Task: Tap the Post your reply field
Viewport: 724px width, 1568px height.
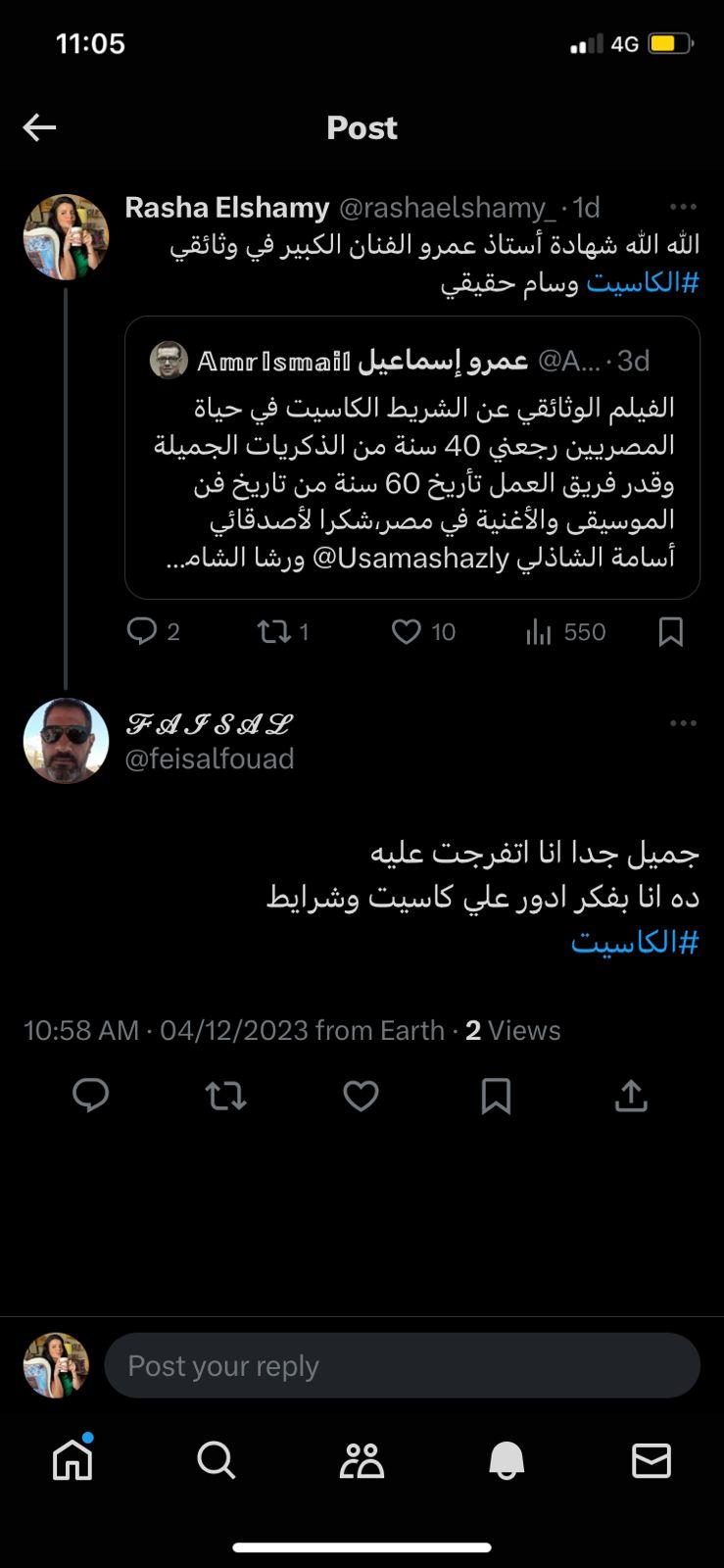Action: 402,1365
